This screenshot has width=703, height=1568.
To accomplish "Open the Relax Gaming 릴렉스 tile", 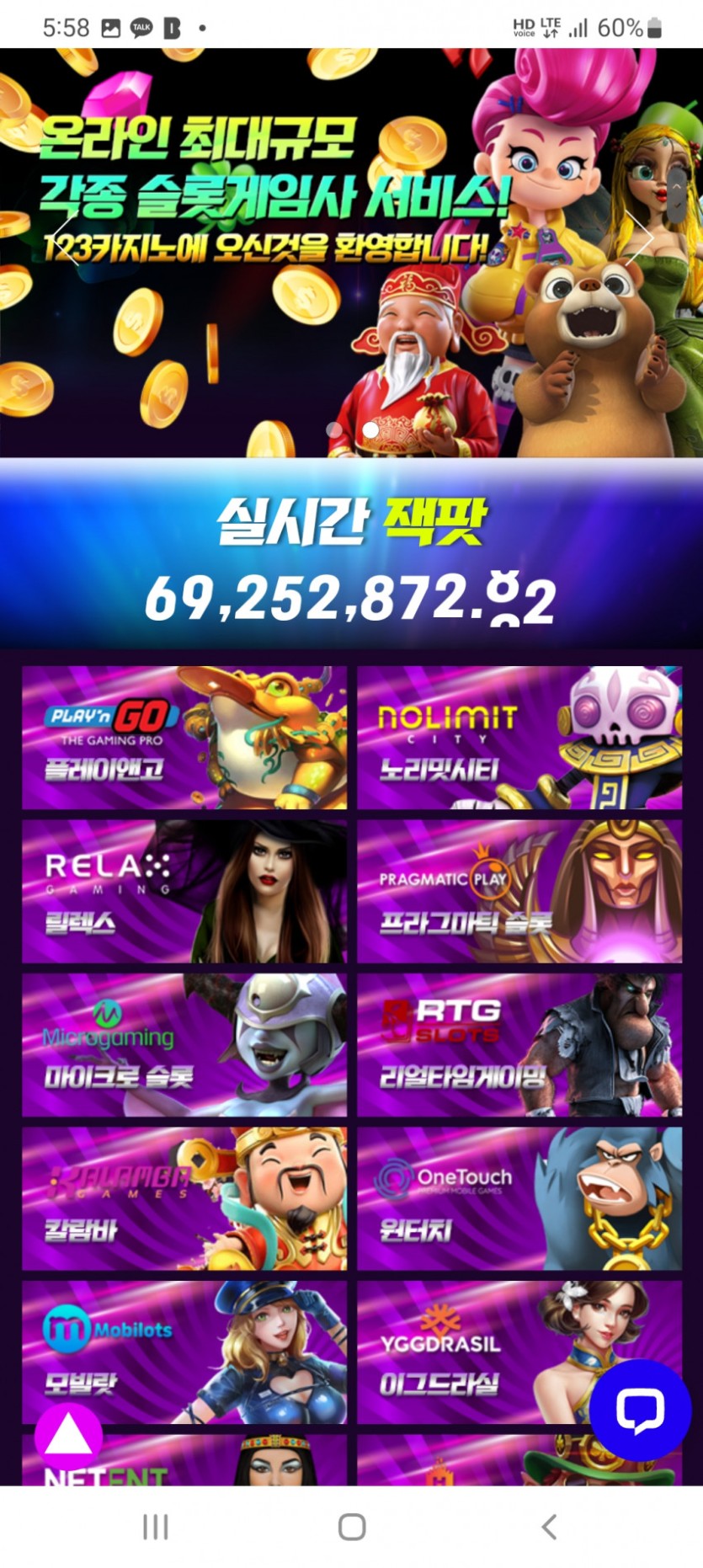I will pyautogui.click(x=184, y=892).
